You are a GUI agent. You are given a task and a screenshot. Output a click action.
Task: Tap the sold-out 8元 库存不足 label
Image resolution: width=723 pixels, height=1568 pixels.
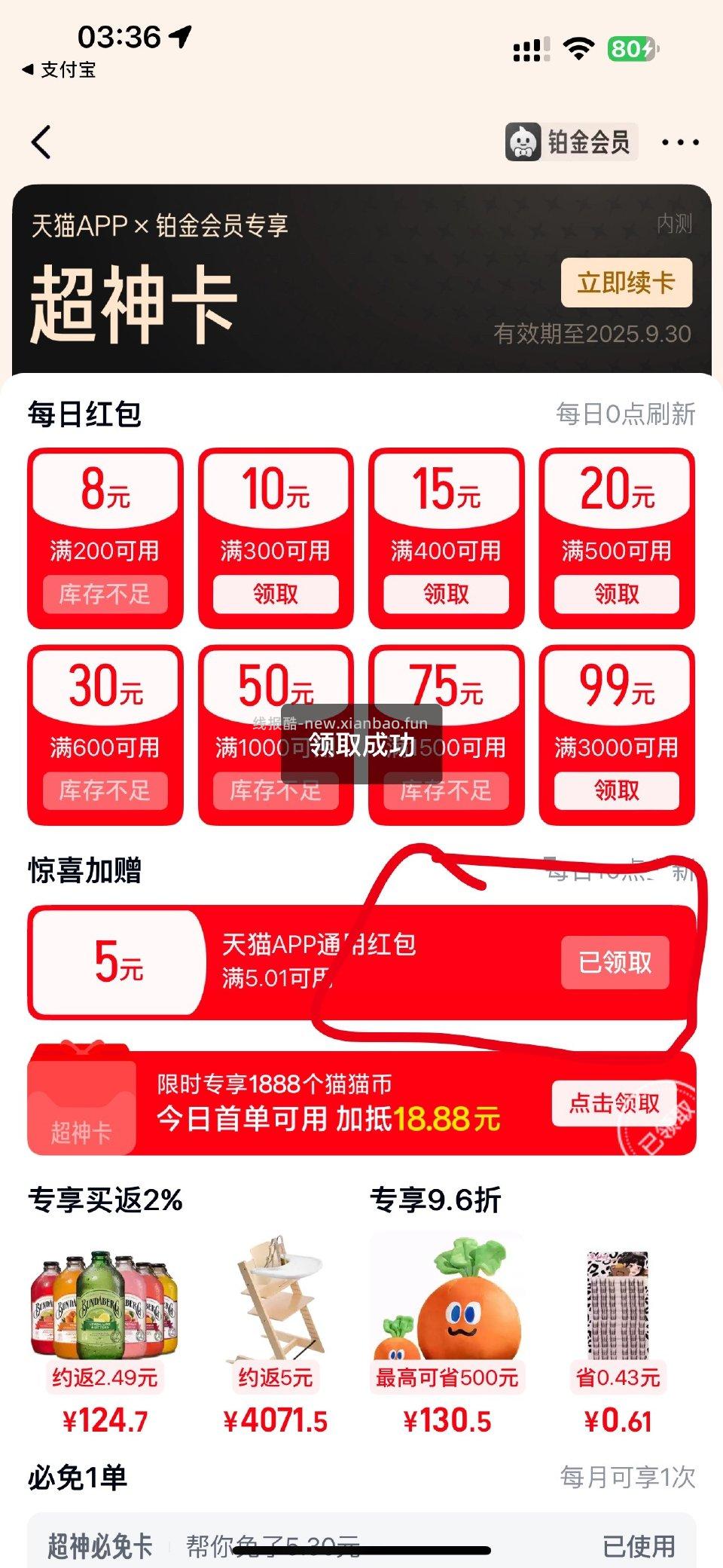click(x=105, y=594)
